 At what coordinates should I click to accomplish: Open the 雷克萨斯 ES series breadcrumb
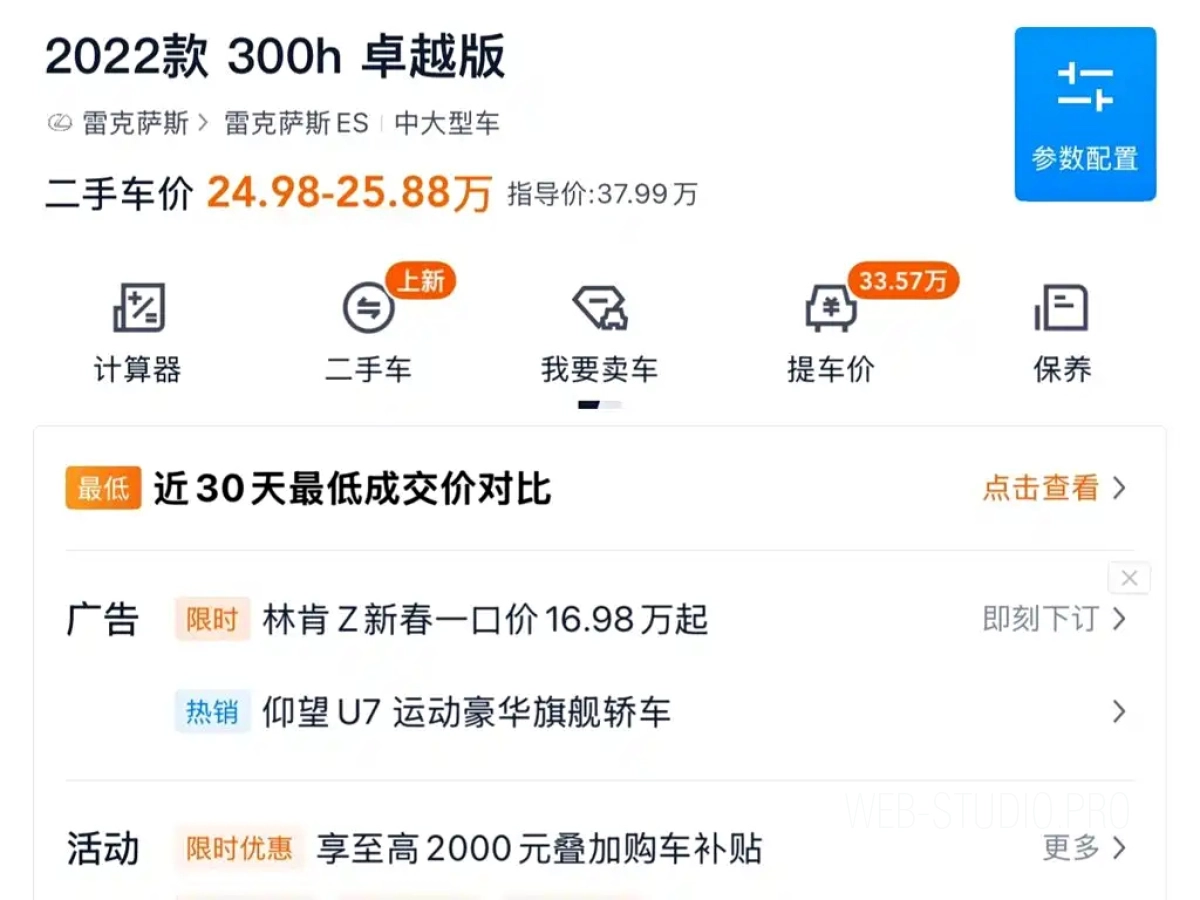(296, 124)
